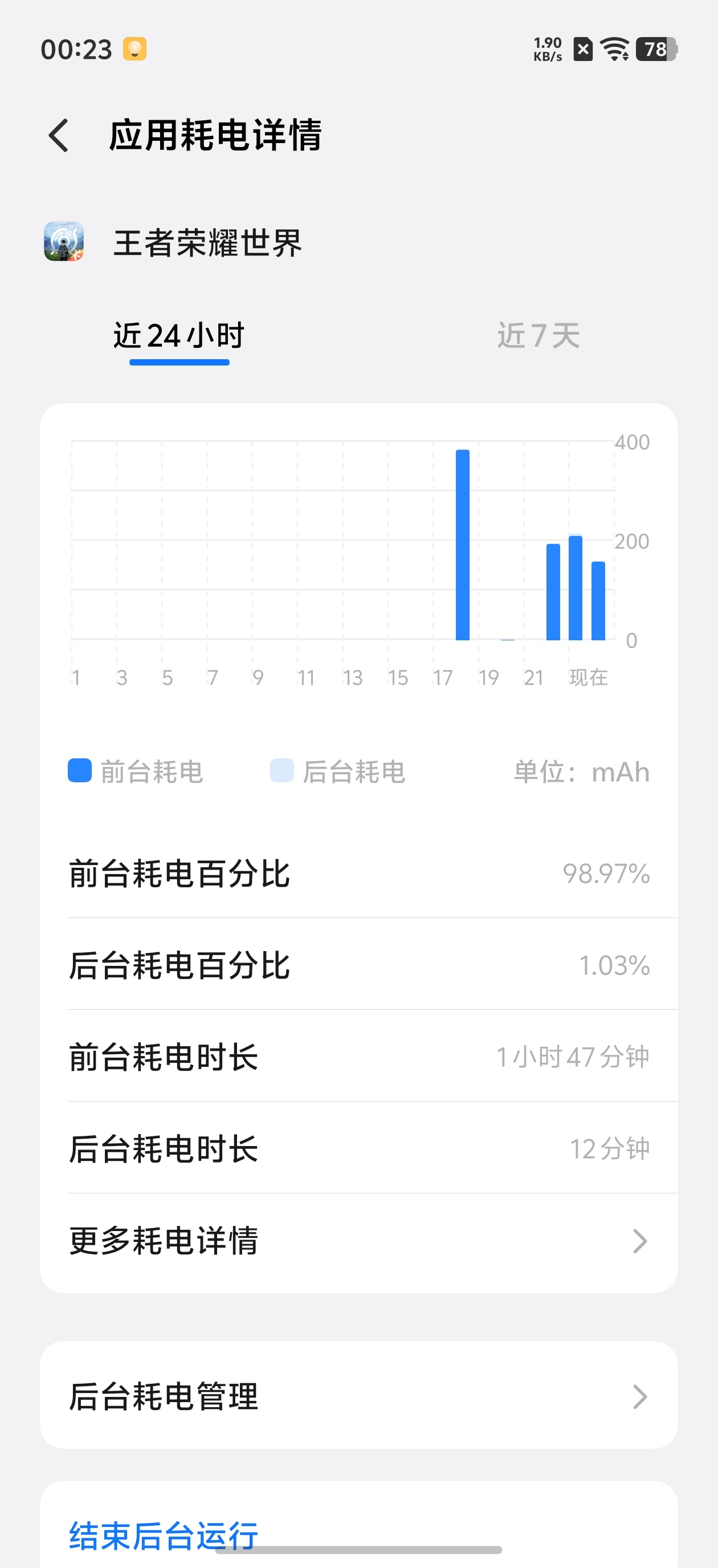Go back from 应用耗电详情
This screenshot has width=718, height=1568.
coord(59,135)
